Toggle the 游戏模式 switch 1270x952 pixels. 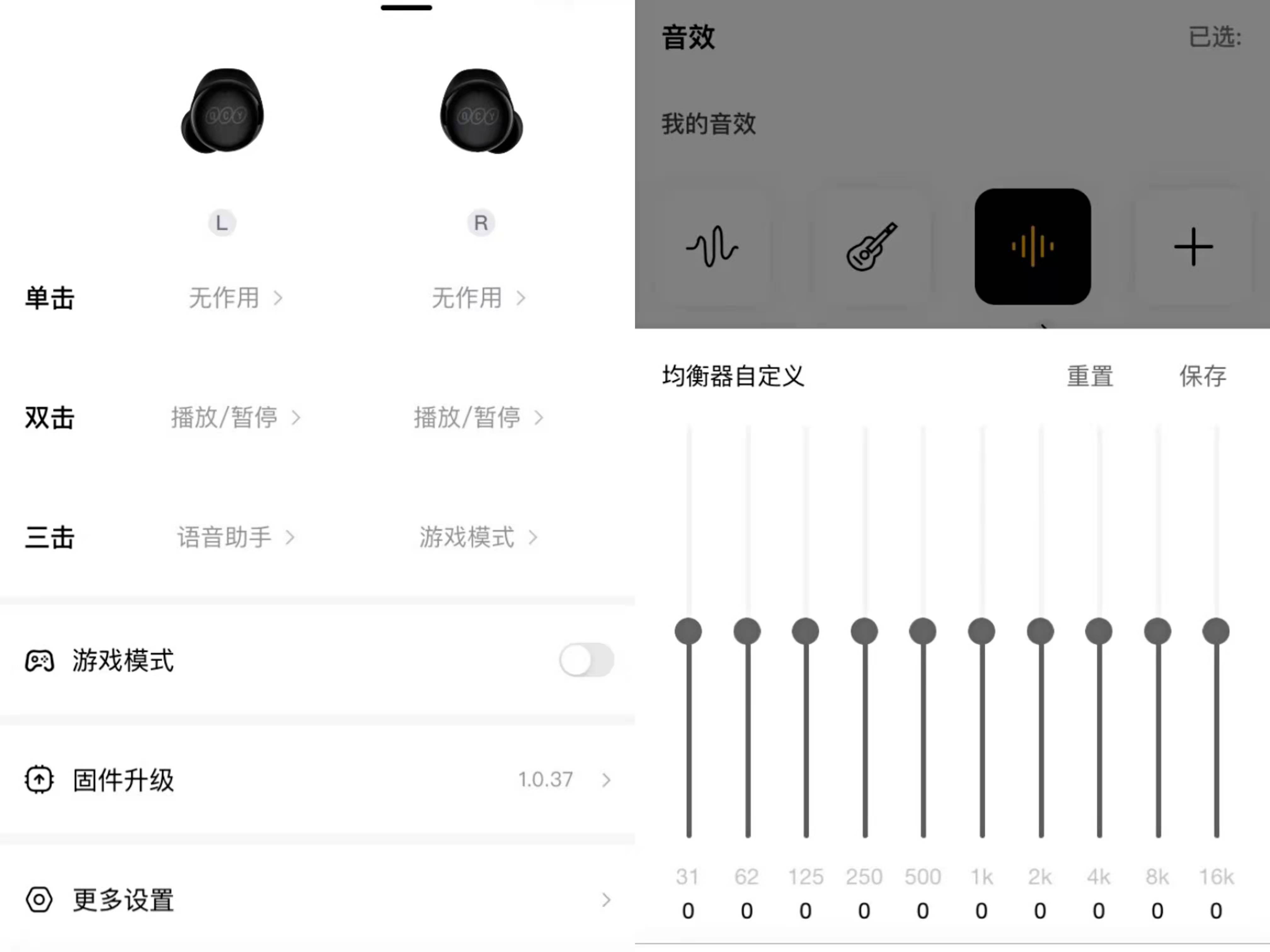click(x=586, y=660)
